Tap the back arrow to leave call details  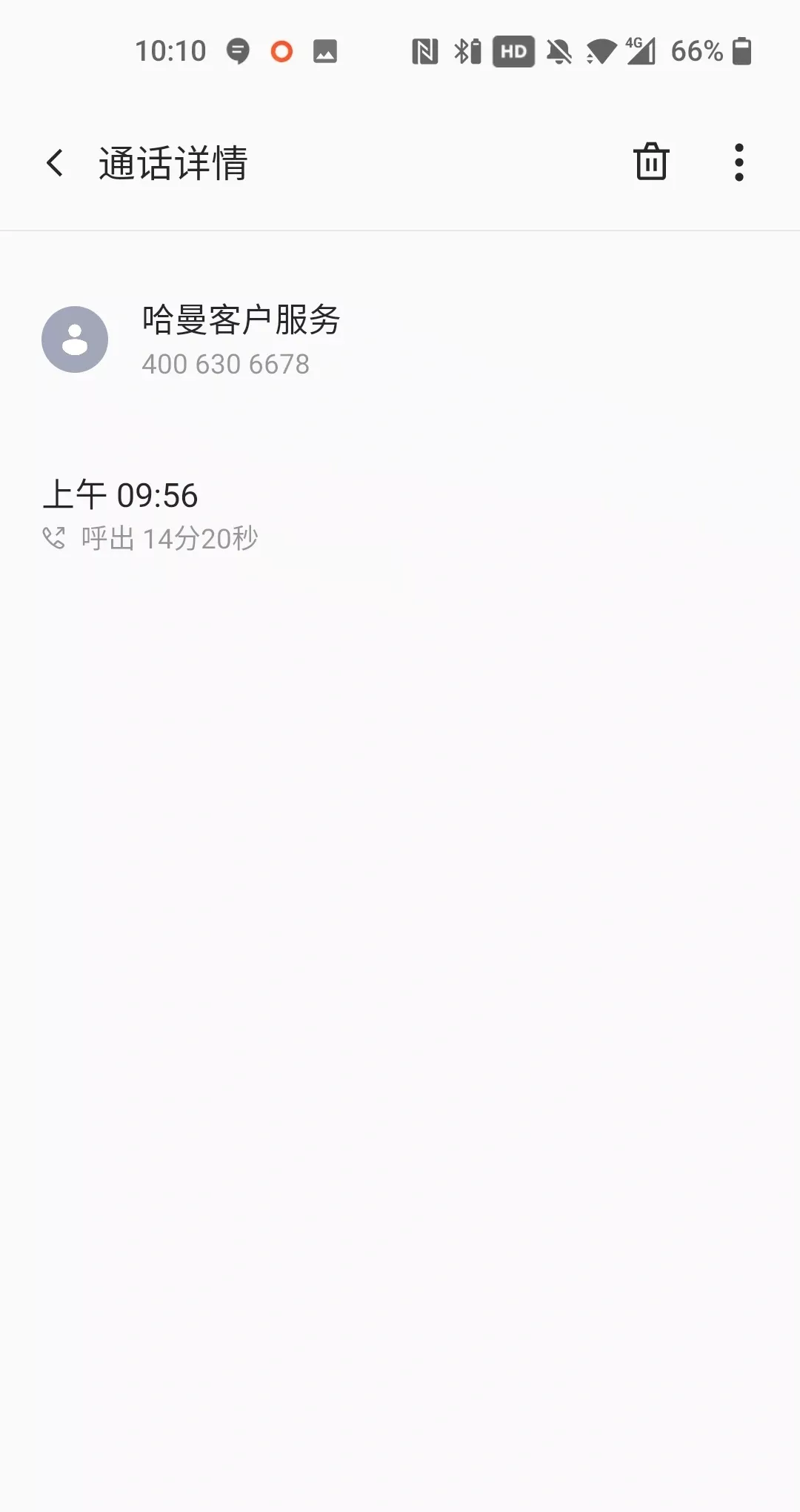pyautogui.click(x=56, y=163)
